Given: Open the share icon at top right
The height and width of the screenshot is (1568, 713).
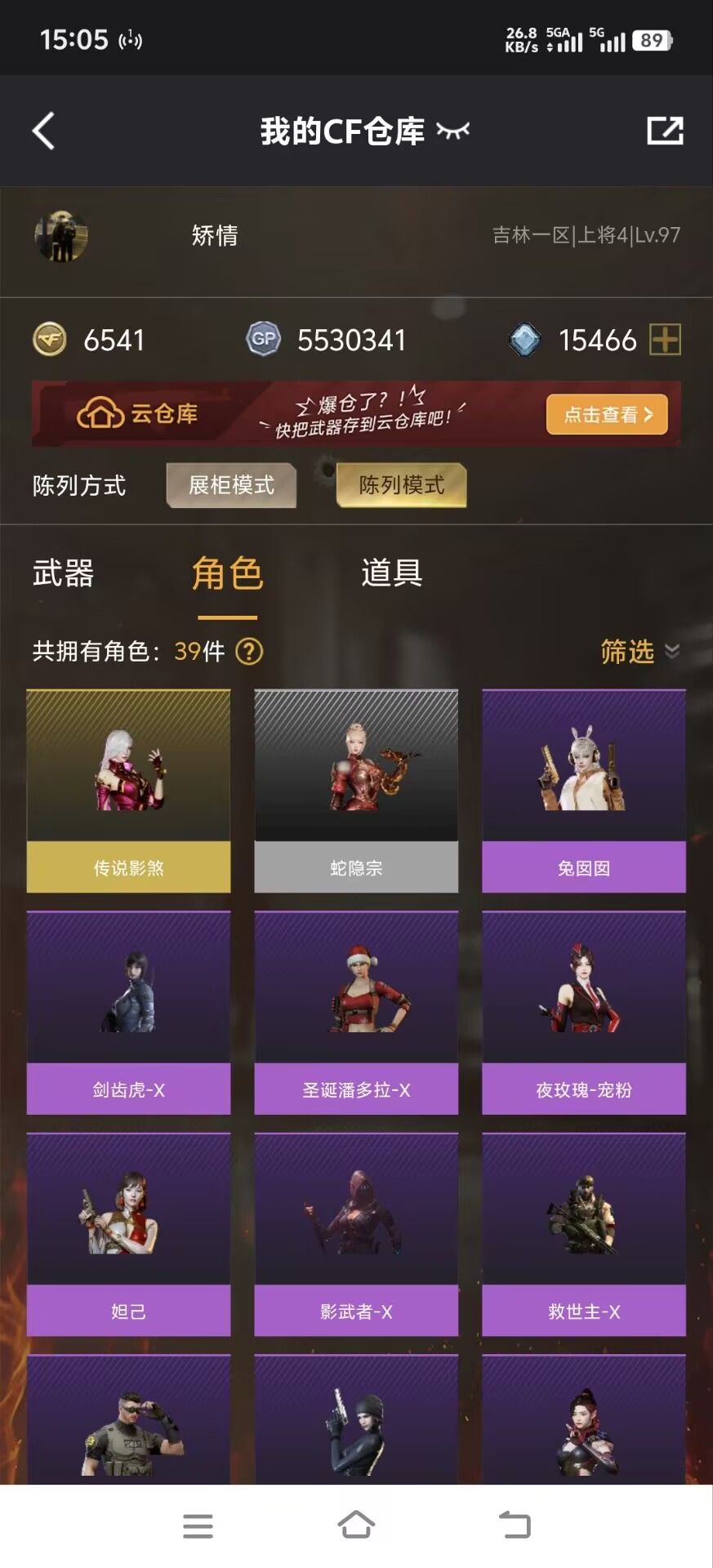Looking at the screenshot, I should pos(666,128).
